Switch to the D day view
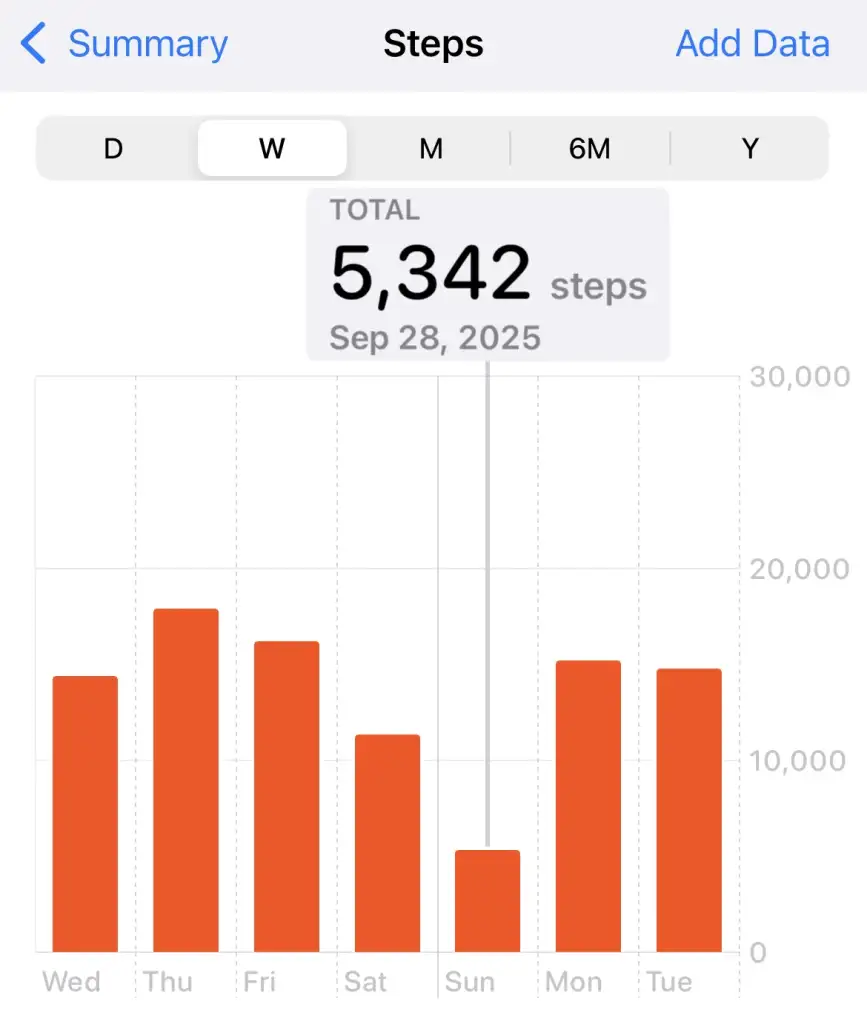This screenshot has width=867, height=1024. click(113, 149)
